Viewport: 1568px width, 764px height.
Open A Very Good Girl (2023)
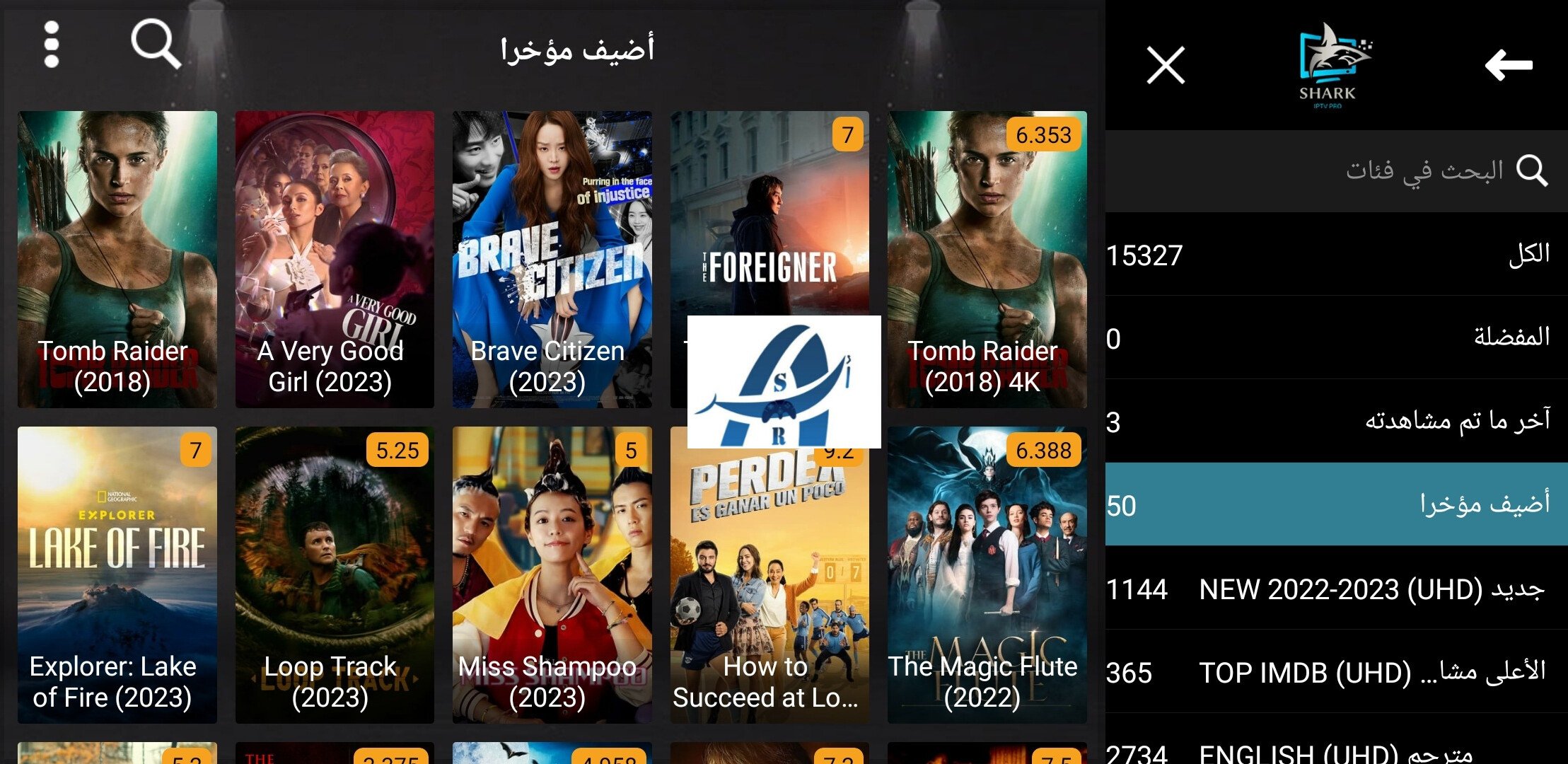click(x=335, y=259)
